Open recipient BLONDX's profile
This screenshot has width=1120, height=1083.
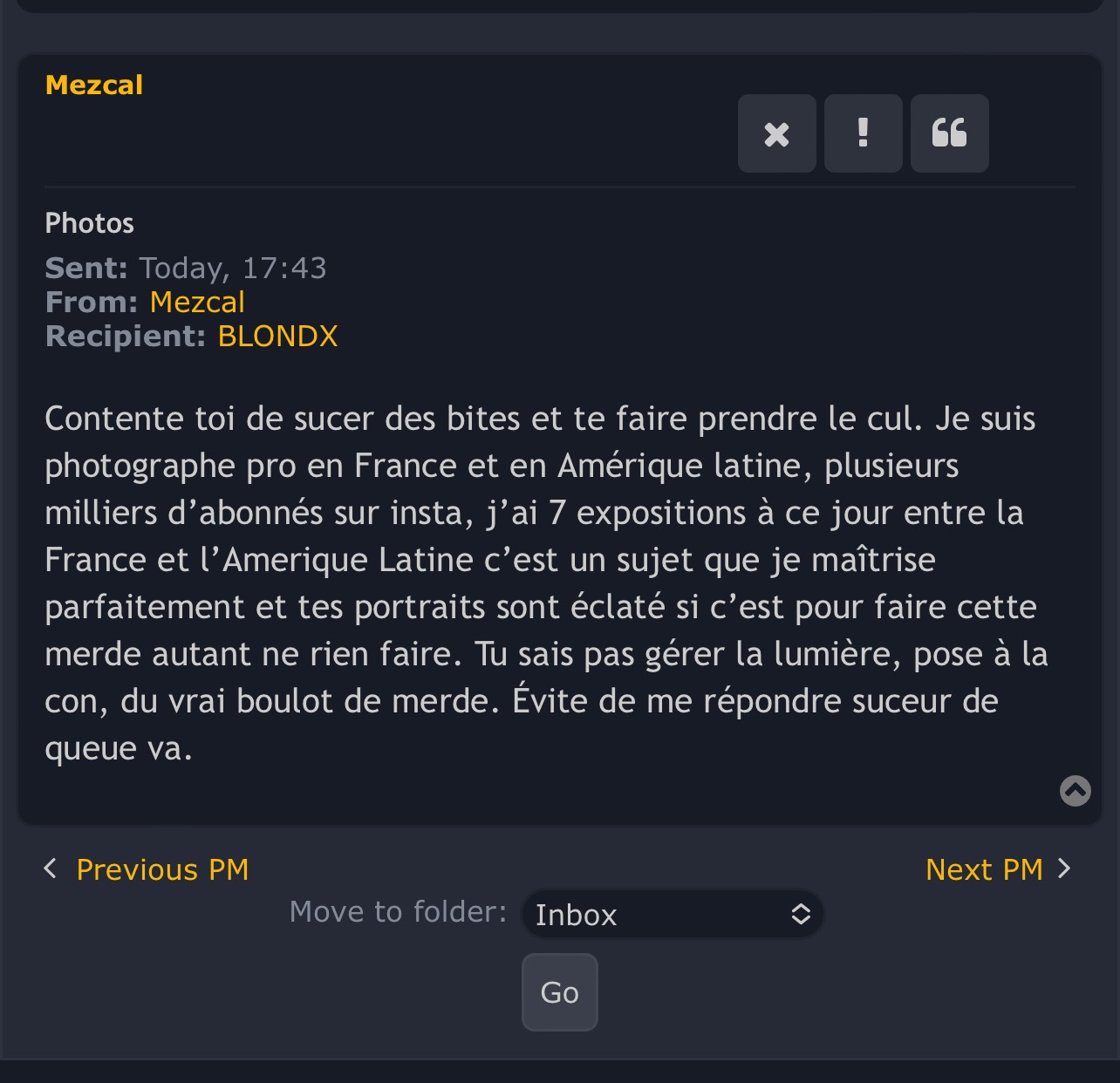click(277, 336)
